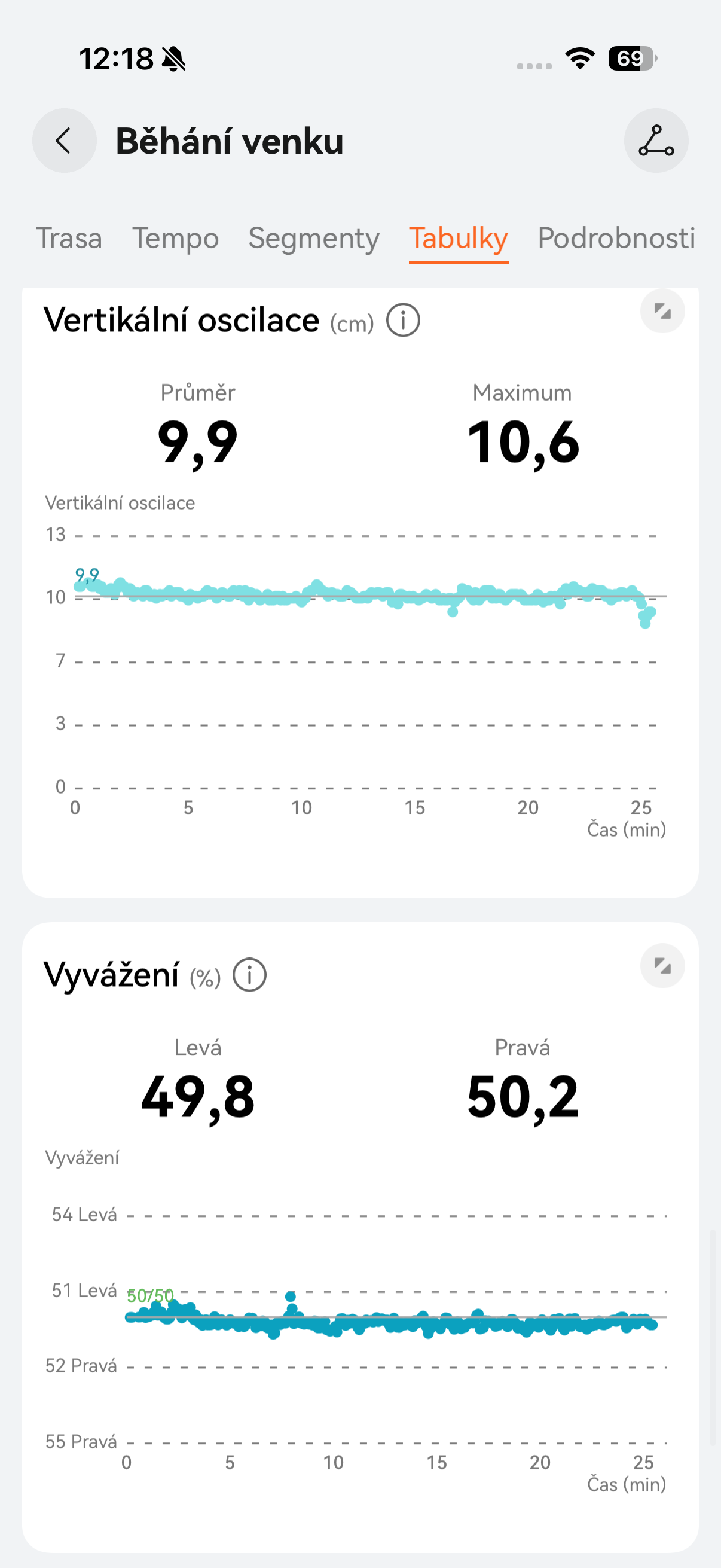This screenshot has height=1568, width=721.
Task: Expand the Vyvážení chart to fullscreen
Action: [x=662, y=966]
